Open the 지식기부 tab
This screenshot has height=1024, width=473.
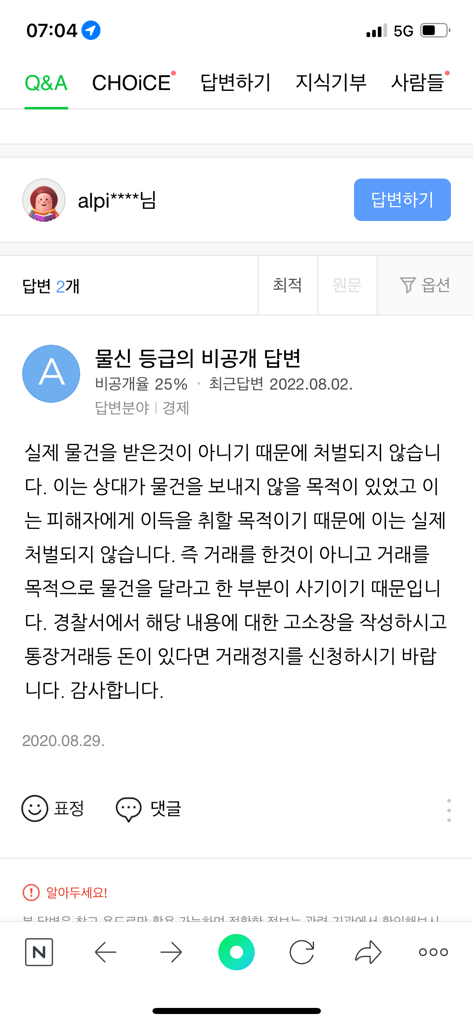click(331, 82)
